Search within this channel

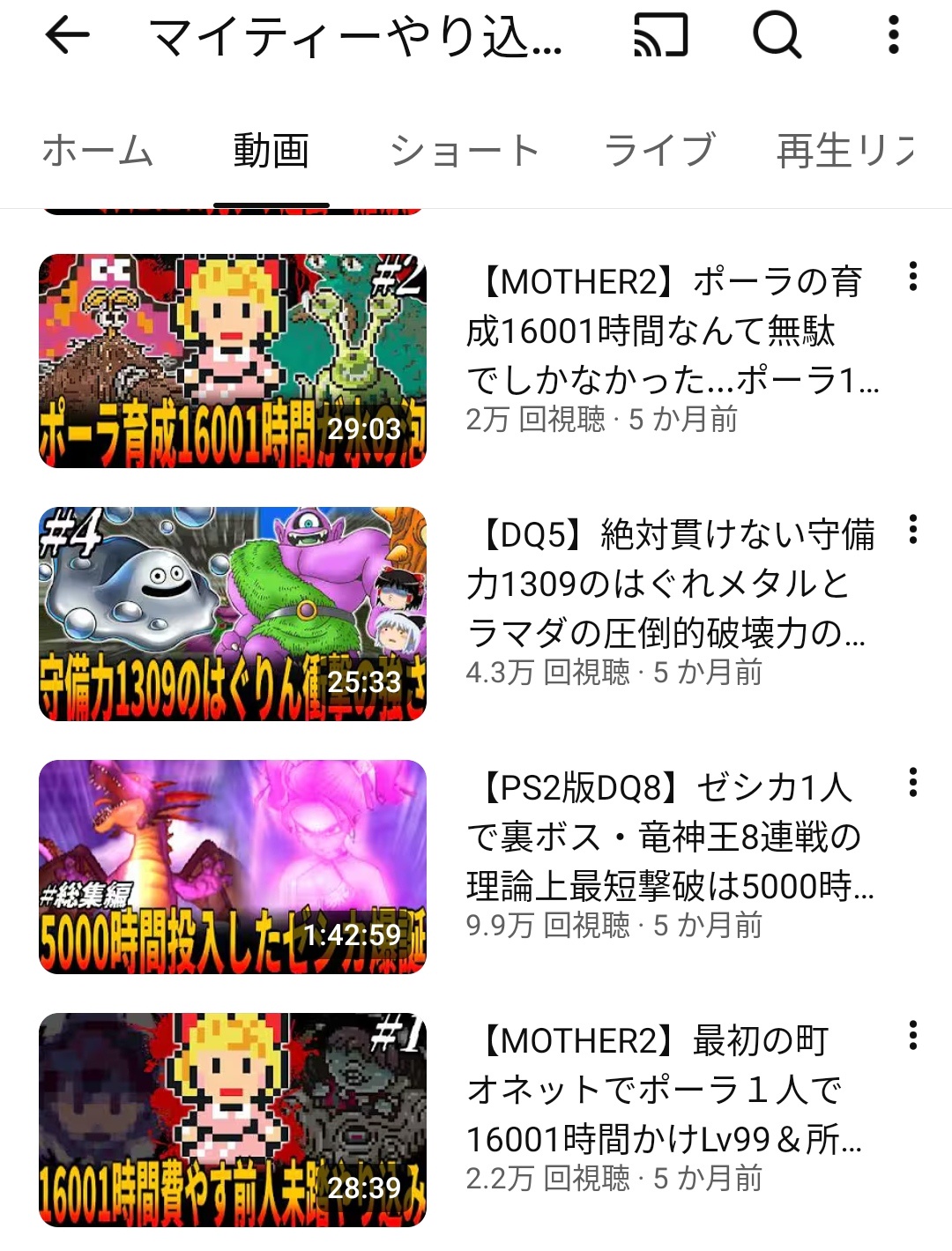(x=777, y=36)
